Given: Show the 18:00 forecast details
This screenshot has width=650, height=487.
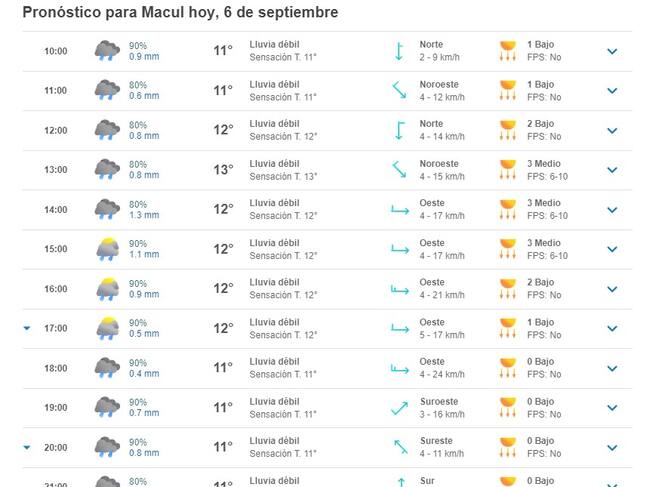Looking at the screenshot, I should (612, 368).
